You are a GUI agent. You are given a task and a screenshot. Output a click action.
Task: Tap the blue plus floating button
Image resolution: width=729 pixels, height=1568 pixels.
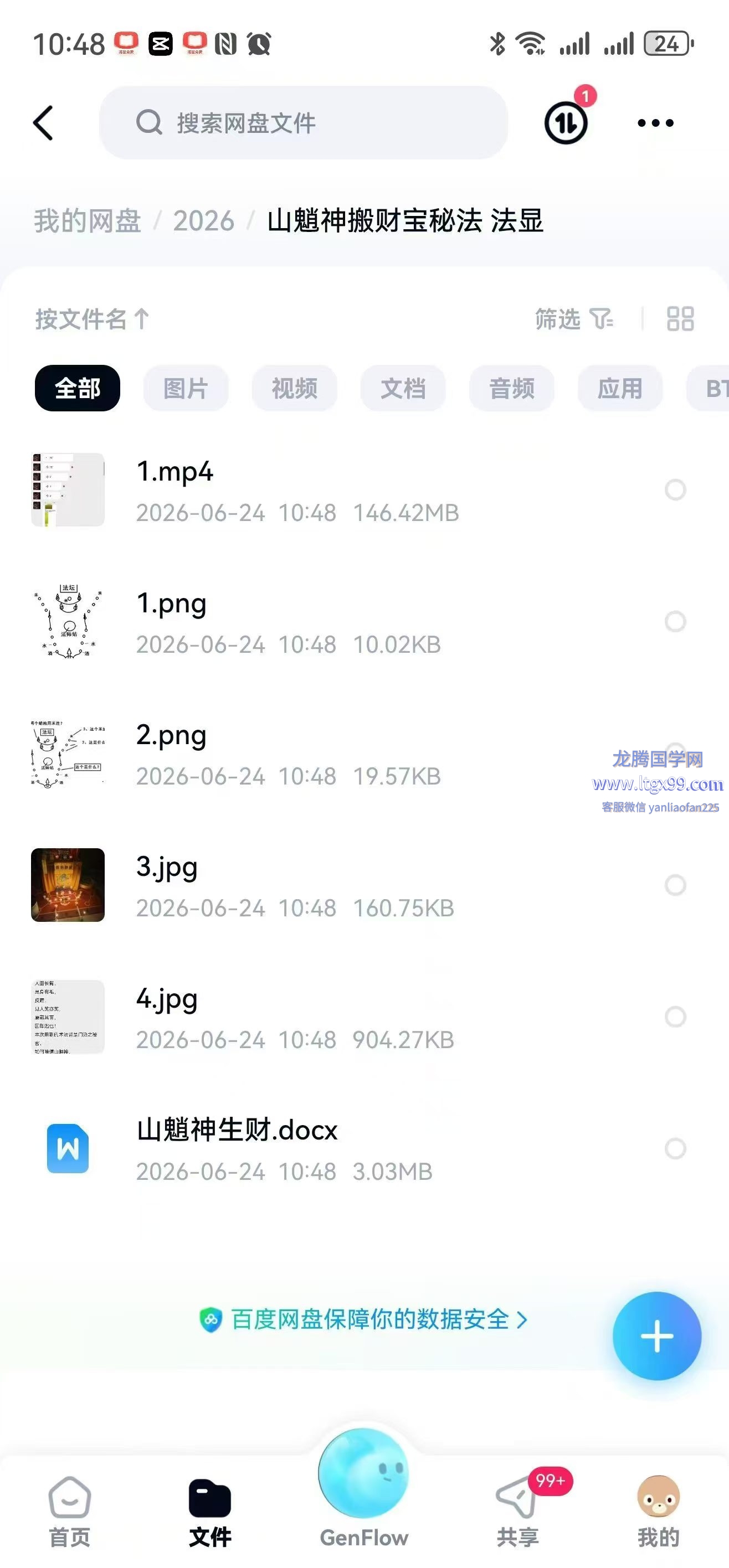tap(656, 1336)
